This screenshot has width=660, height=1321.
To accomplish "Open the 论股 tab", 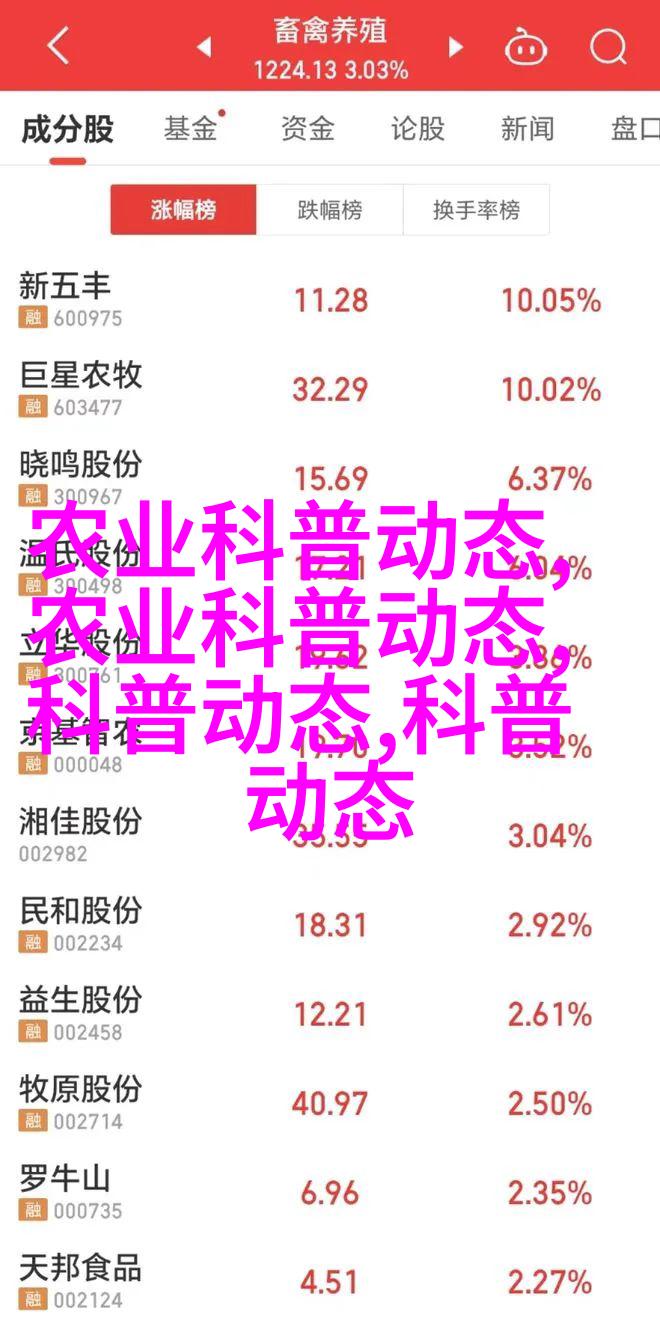I will [417, 129].
